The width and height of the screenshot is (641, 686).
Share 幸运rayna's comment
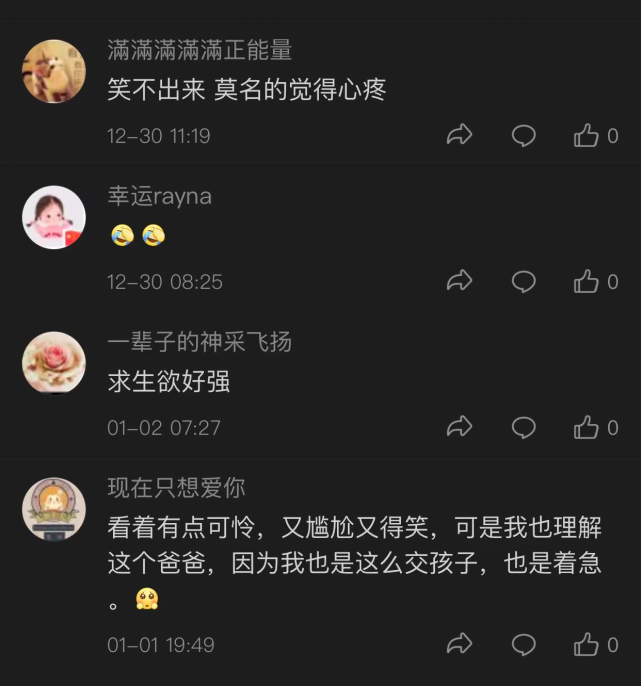pyautogui.click(x=459, y=282)
